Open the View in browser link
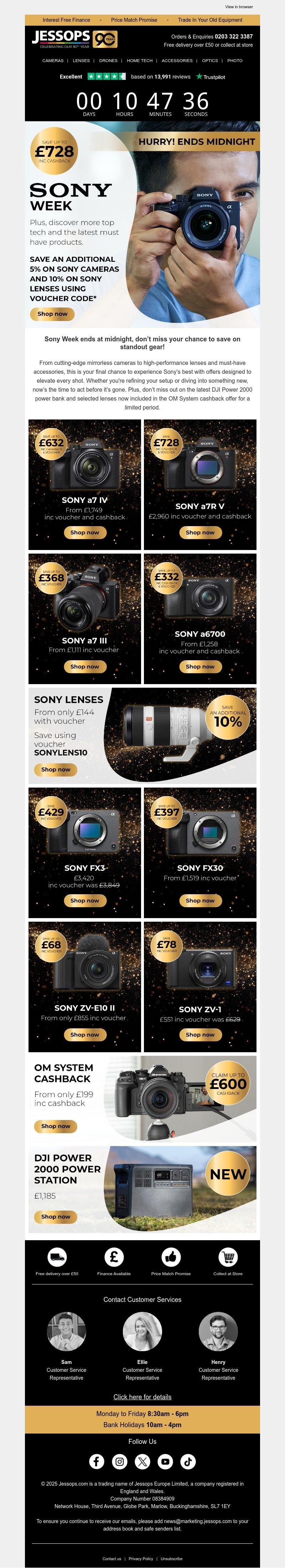 pos(239,7)
